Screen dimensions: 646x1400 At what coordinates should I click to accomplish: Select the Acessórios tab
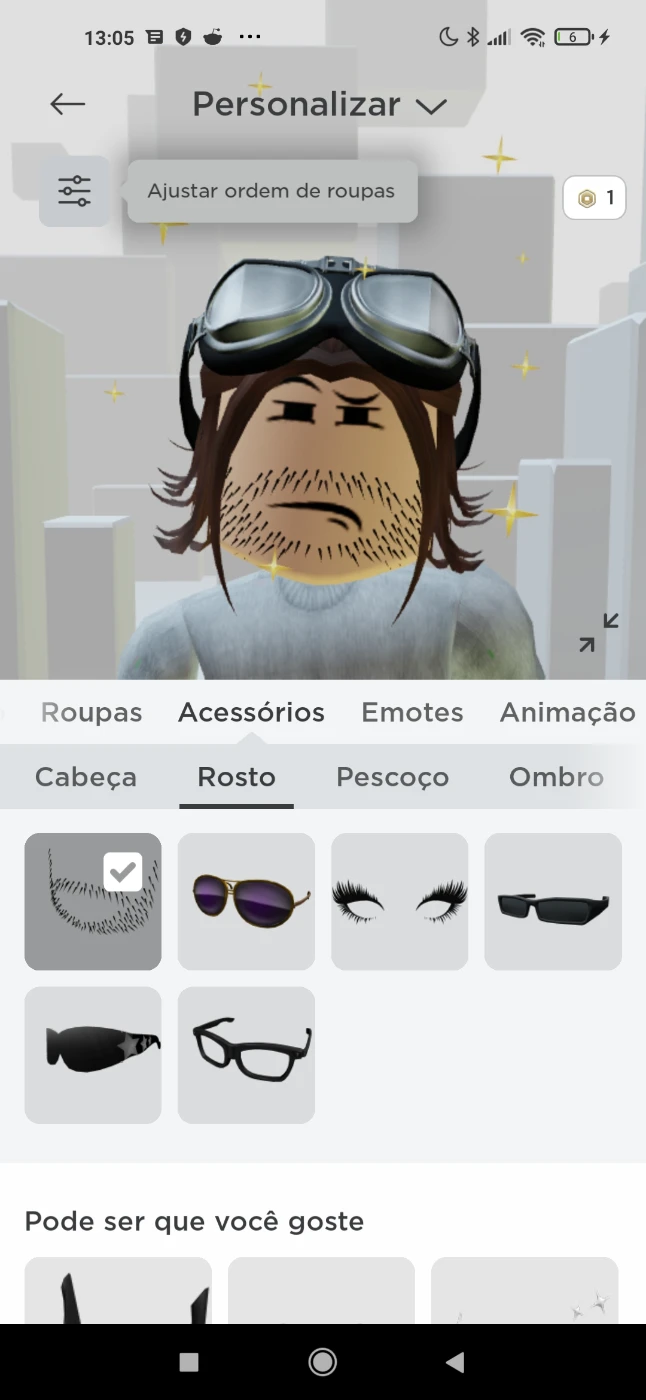tap(251, 712)
